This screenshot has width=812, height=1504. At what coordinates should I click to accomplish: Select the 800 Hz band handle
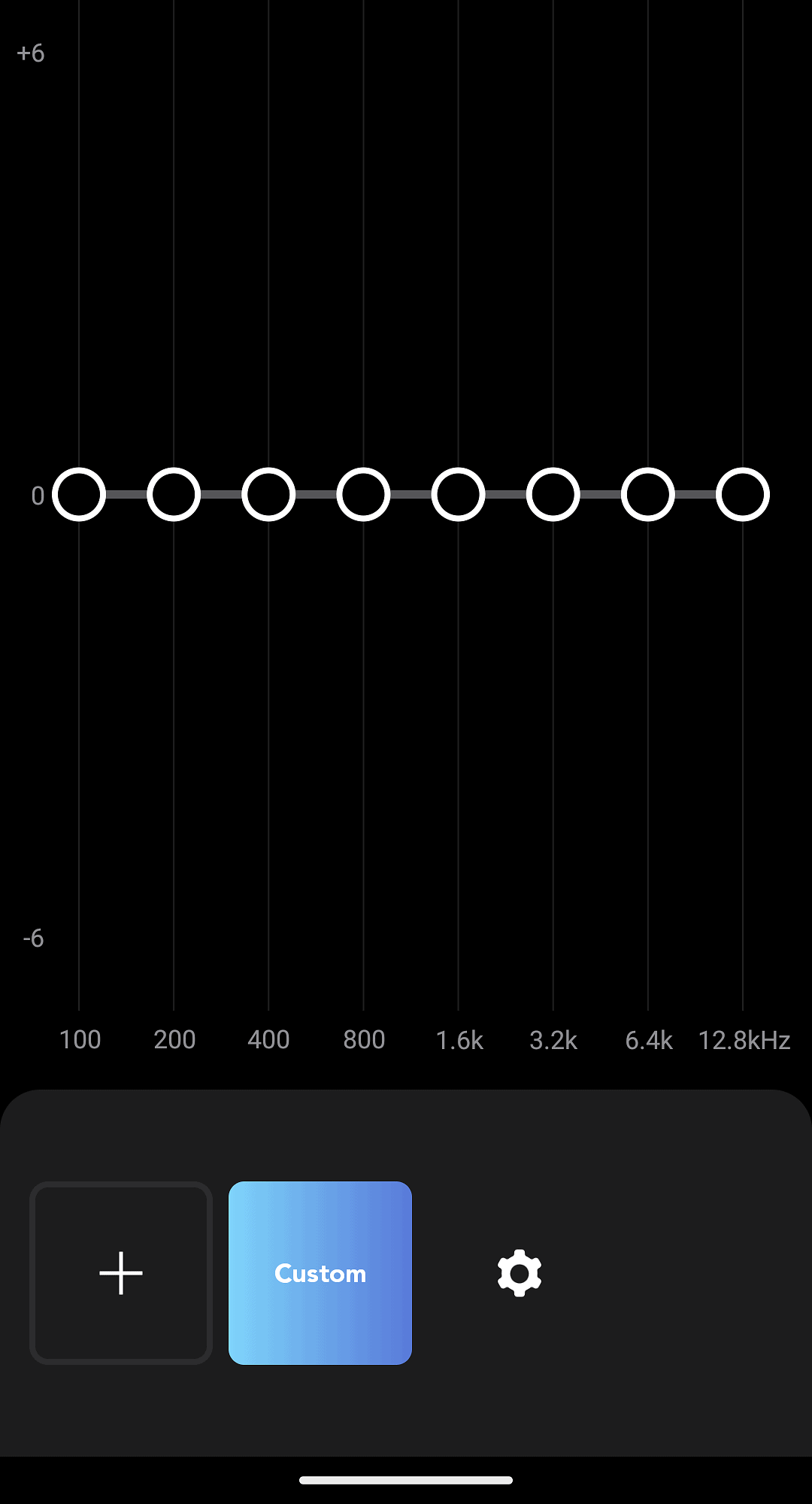tap(363, 495)
